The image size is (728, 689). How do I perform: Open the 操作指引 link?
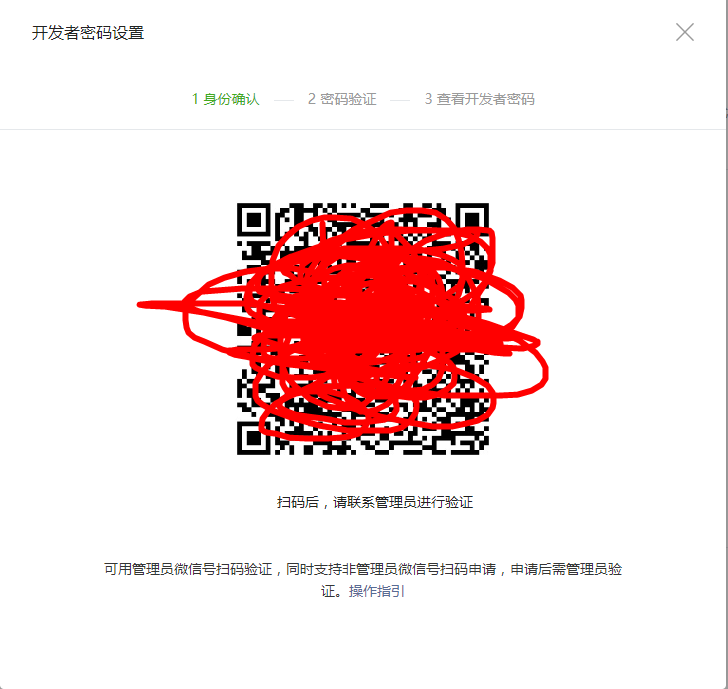pyautogui.click(x=376, y=591)
